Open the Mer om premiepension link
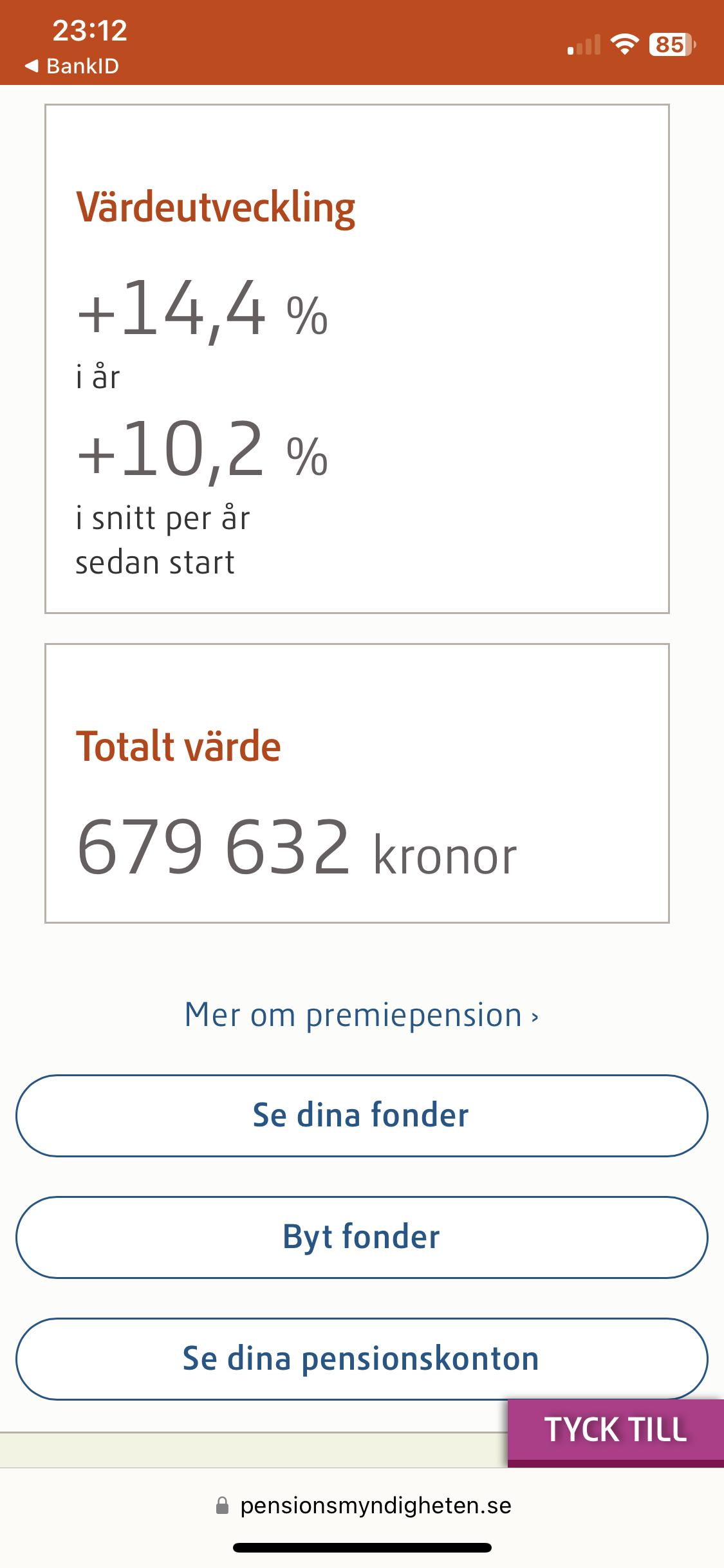724x1568 pixels. [x=362, y=1015]
